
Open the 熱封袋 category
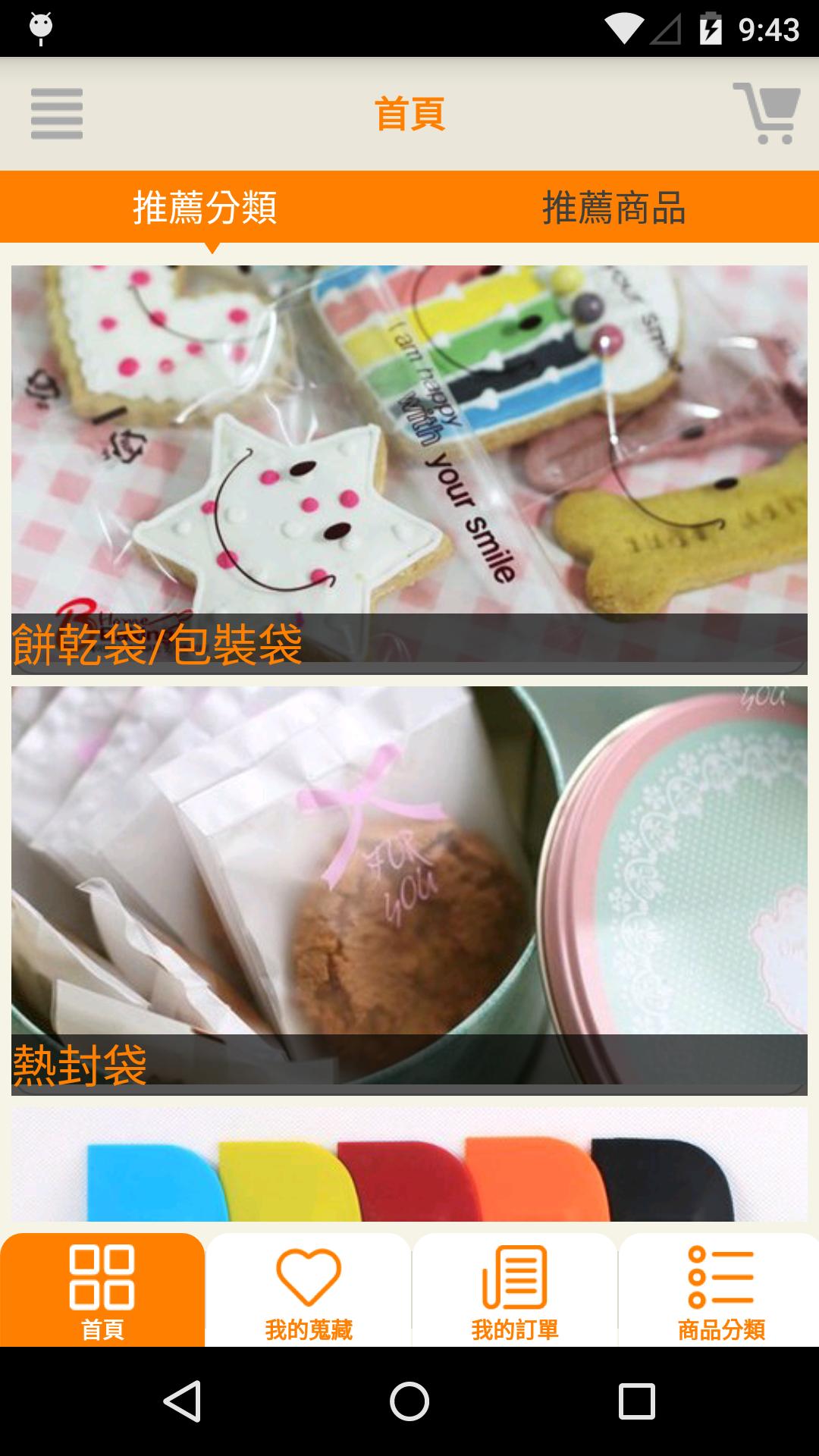tap(409, 890)
